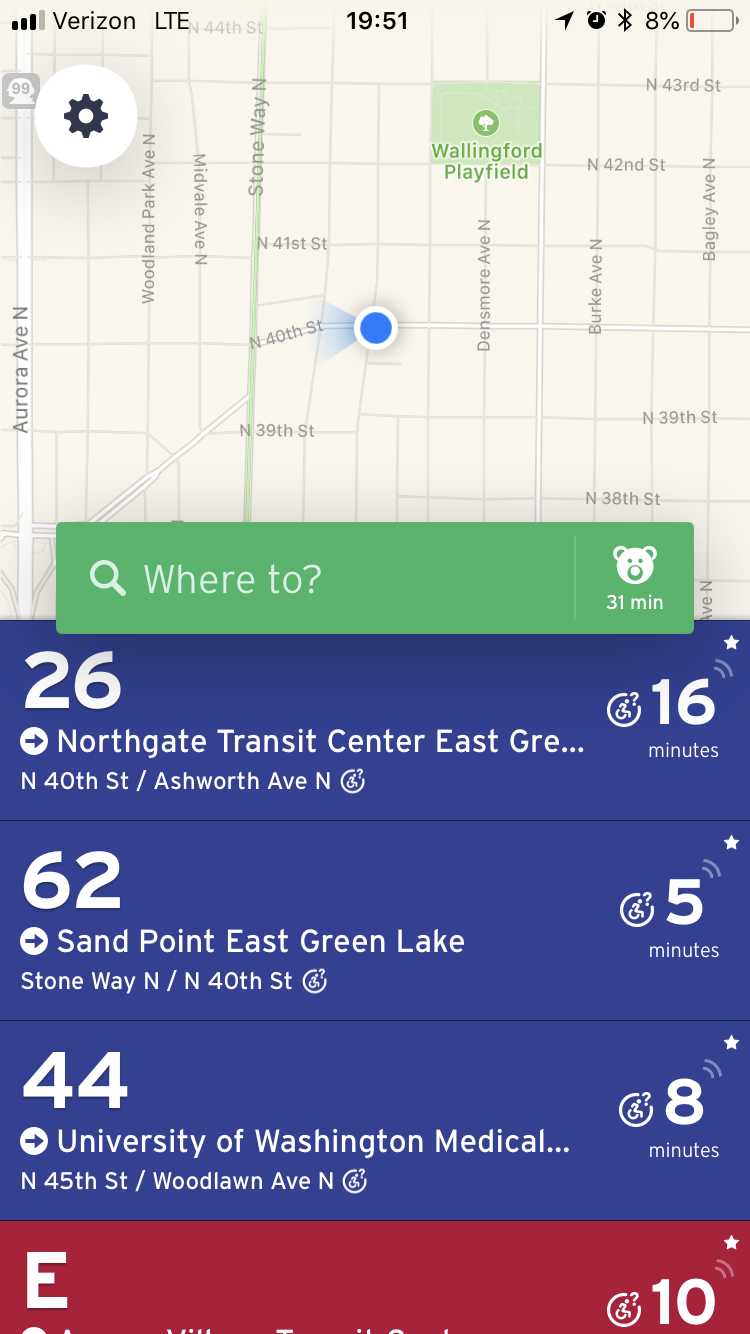Select route 62 to Sand Point
750x1334 pixels.
300,922
